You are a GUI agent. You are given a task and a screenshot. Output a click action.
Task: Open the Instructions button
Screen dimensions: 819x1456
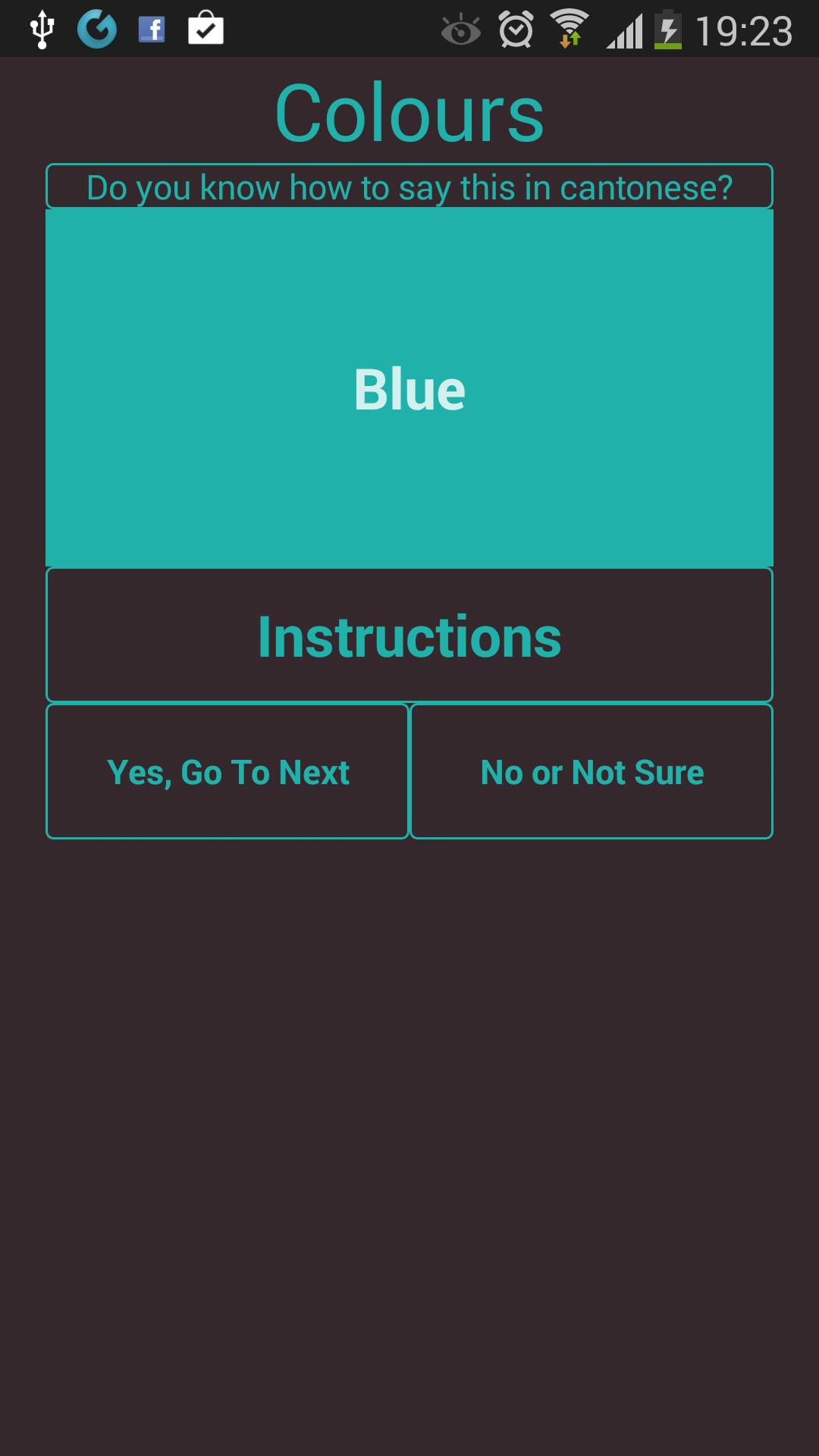(x=409, y=635)
